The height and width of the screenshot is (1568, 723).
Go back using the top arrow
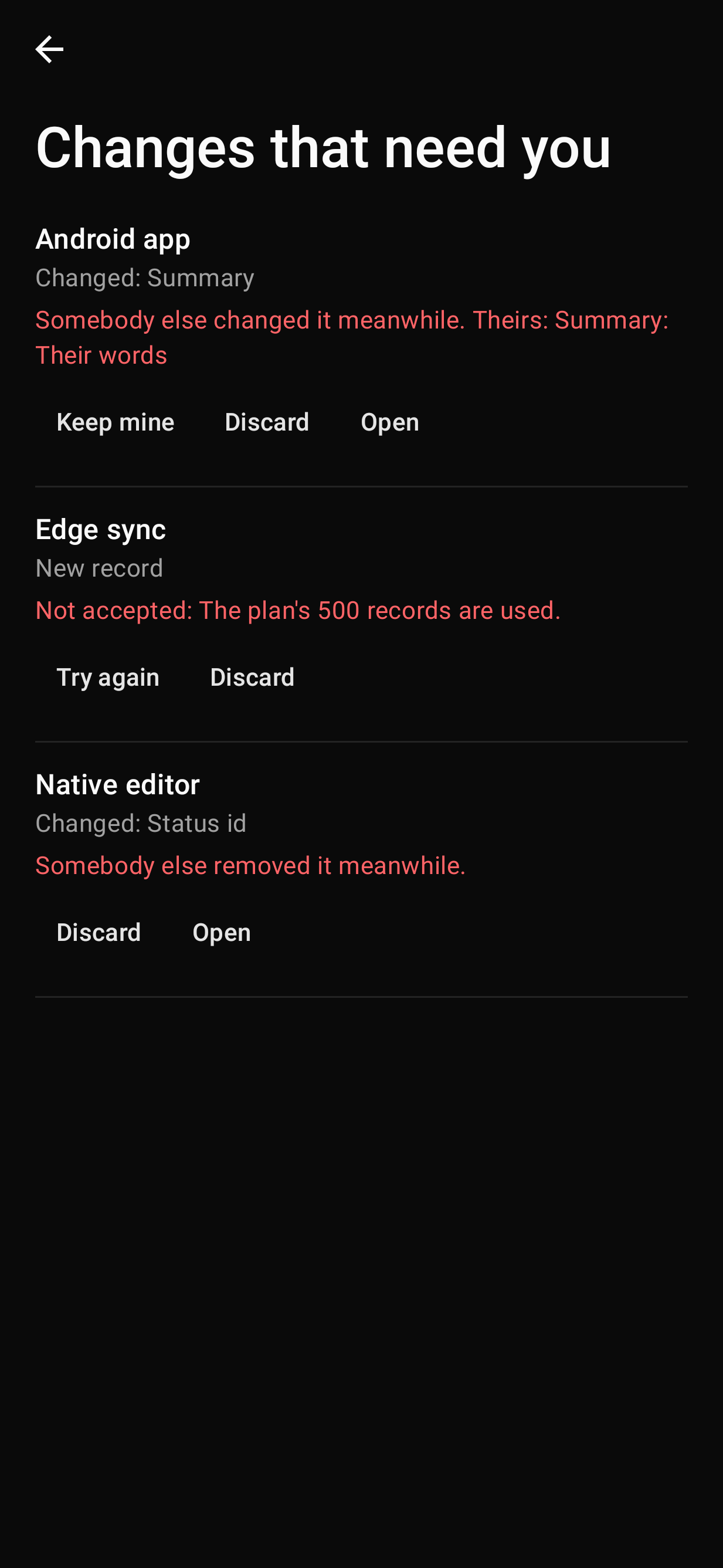[49, 49]
